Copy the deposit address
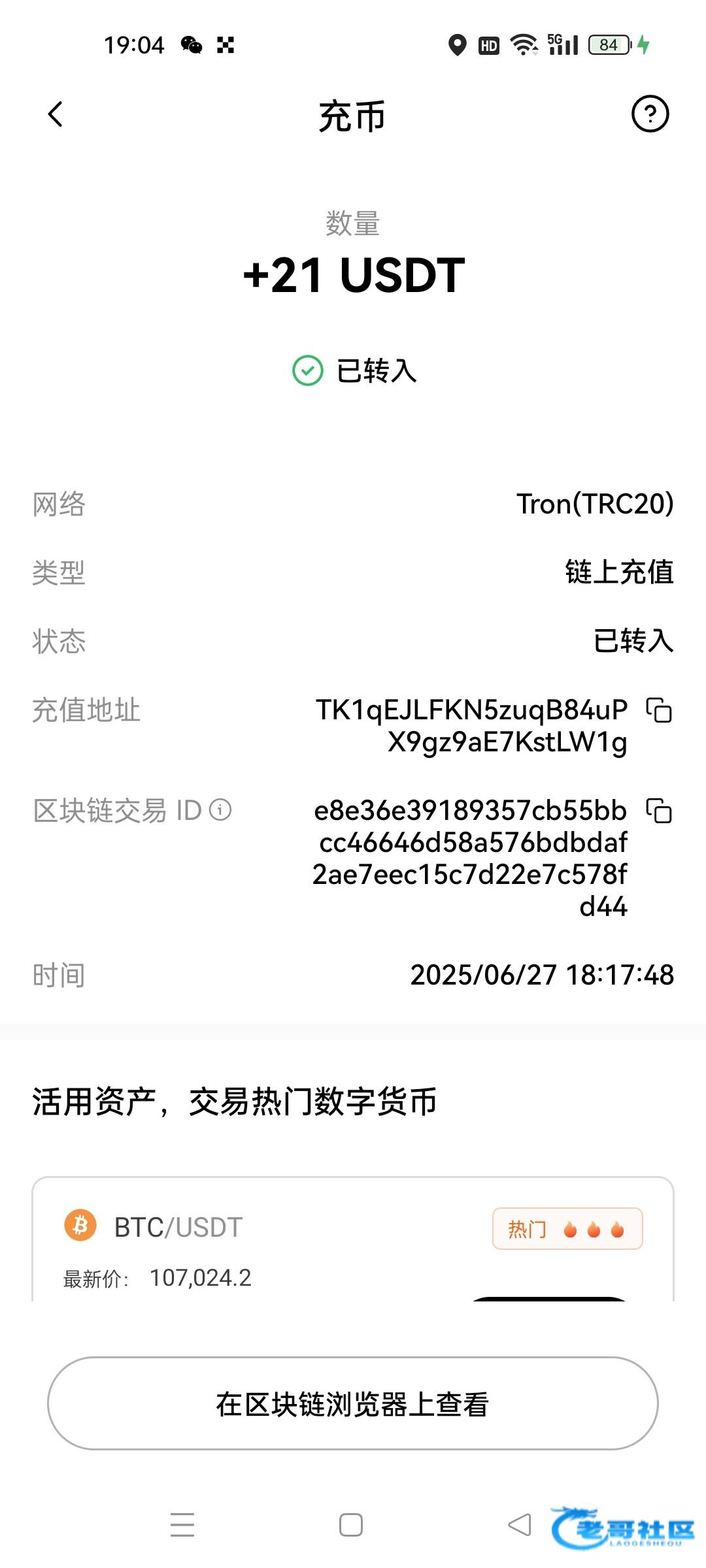This screenshot has height=1568, width=706. click(x=659, y=710)
